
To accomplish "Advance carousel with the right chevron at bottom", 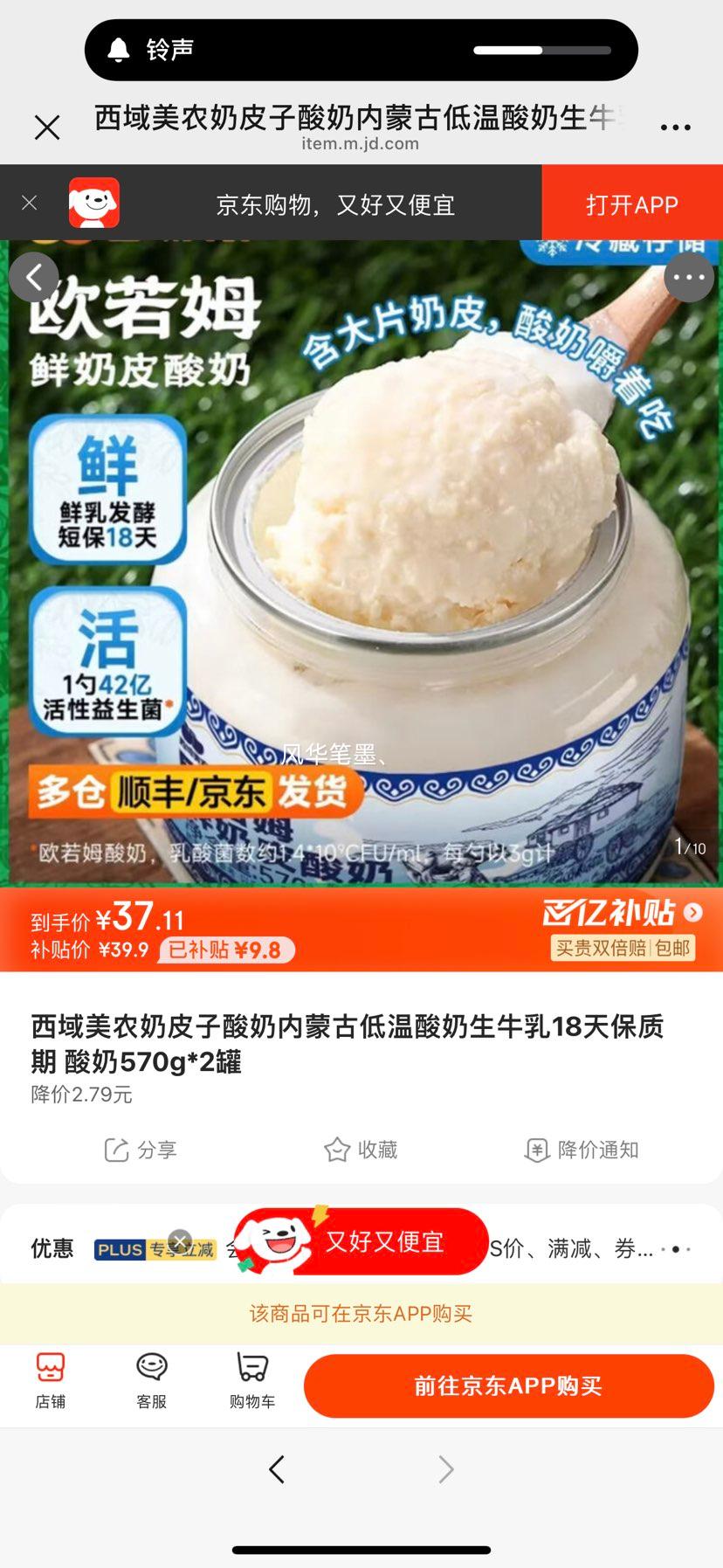I will (445, 1469).
